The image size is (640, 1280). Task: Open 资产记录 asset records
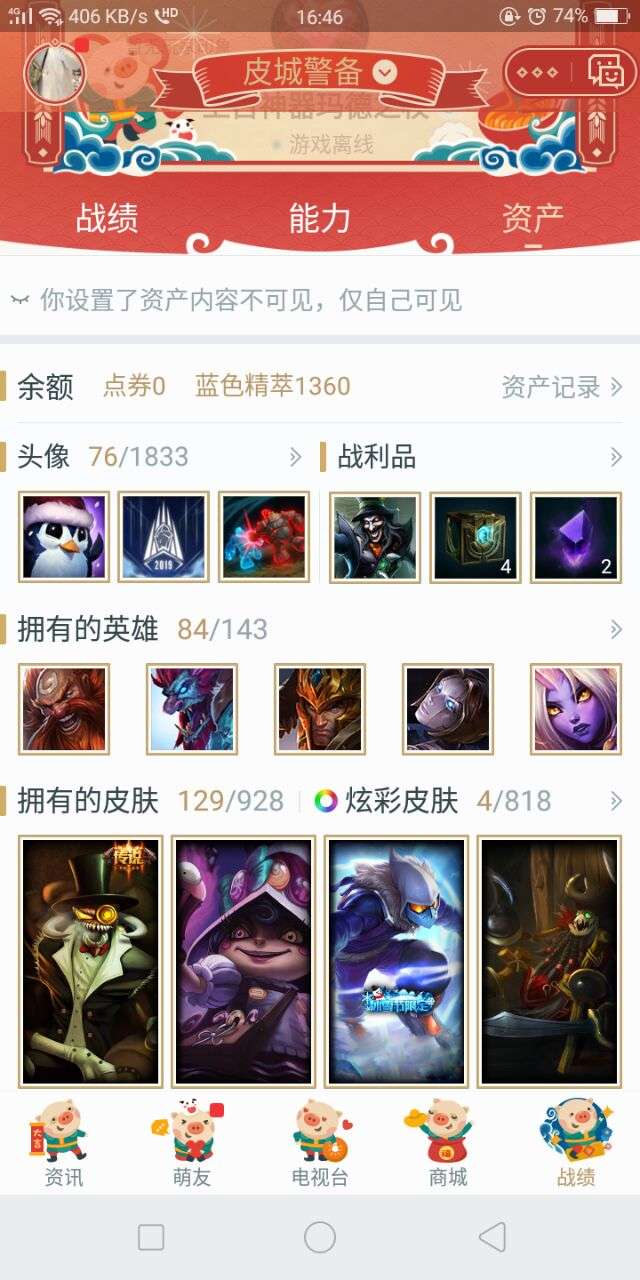click(561, 387)
